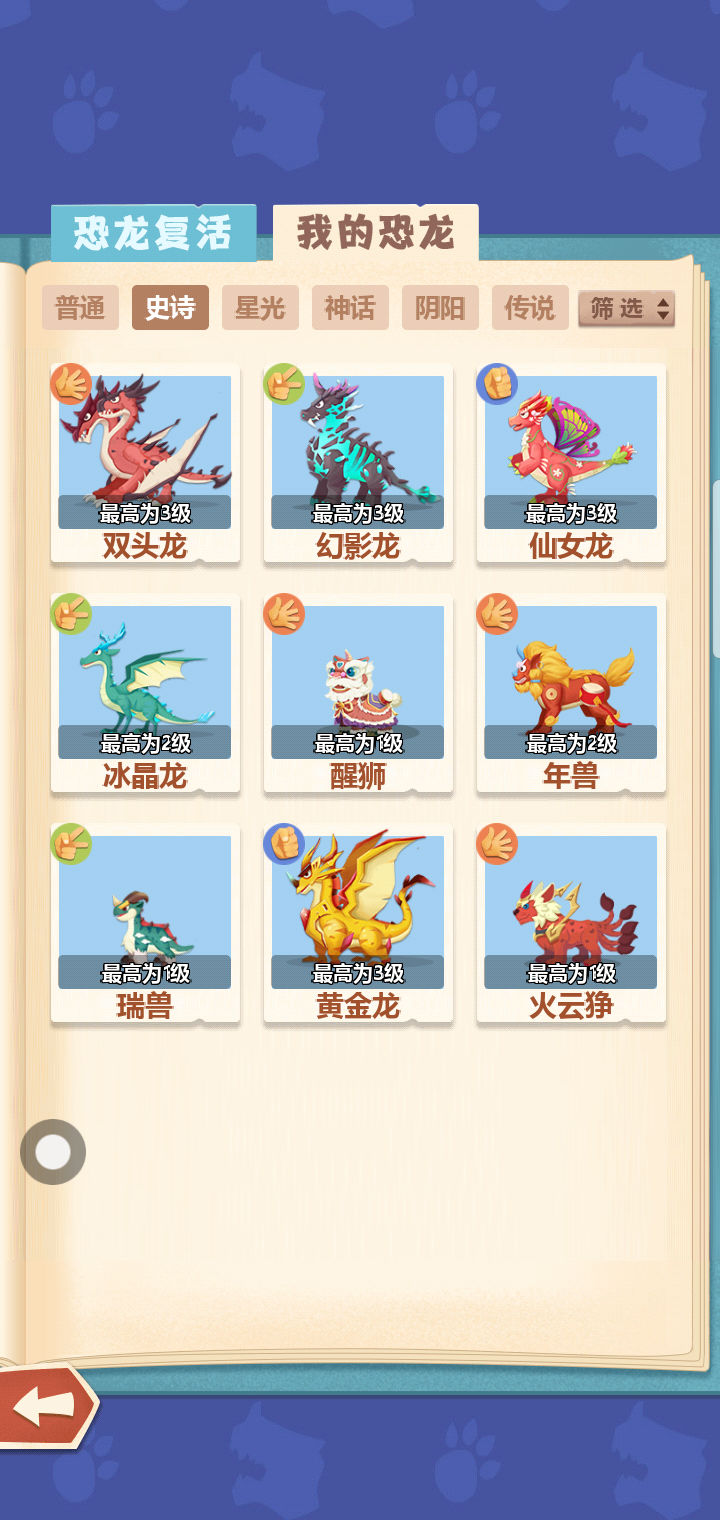Image resolution: width=720 pixels, height=1520 pixels.
Task: Select the 史诗 rarity filter
Action: [170, 308]
